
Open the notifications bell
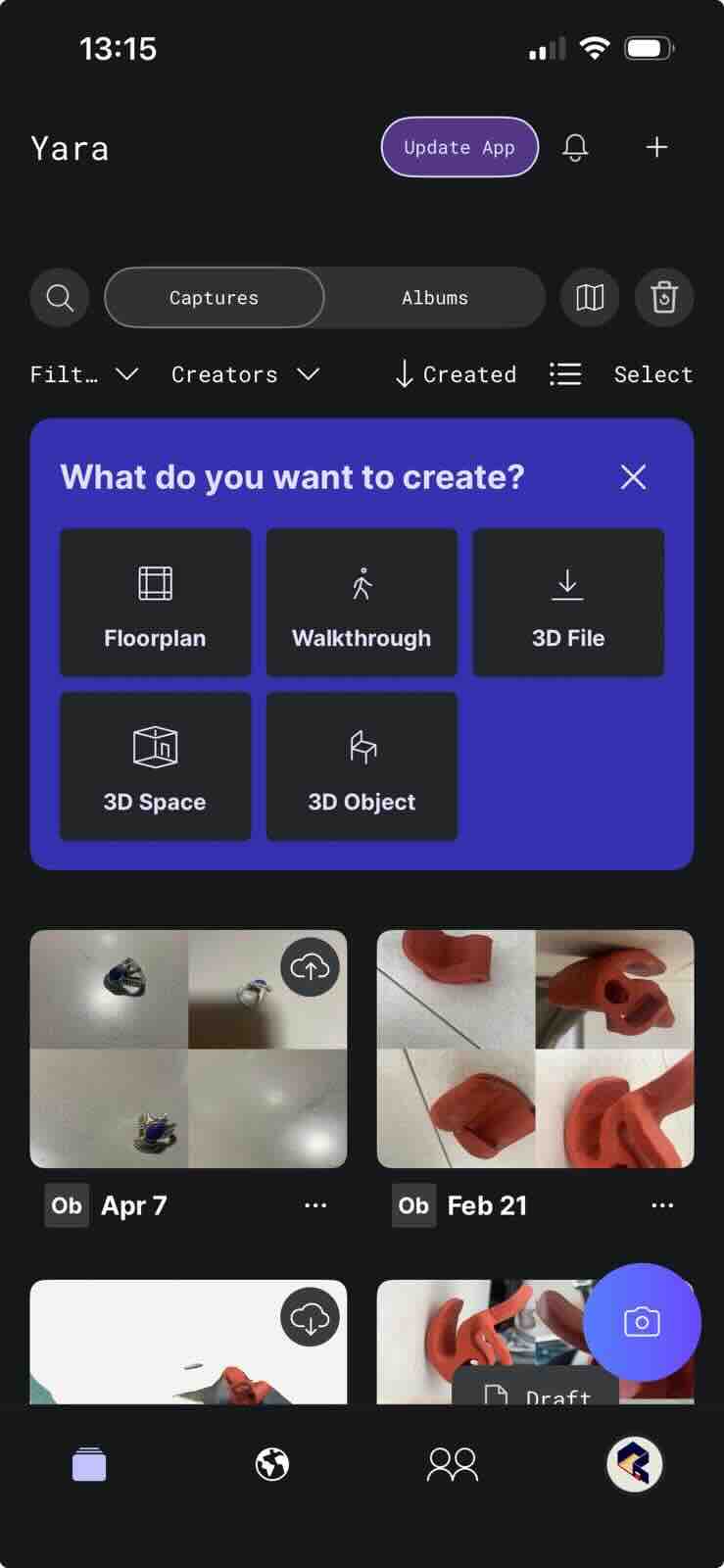575,147
